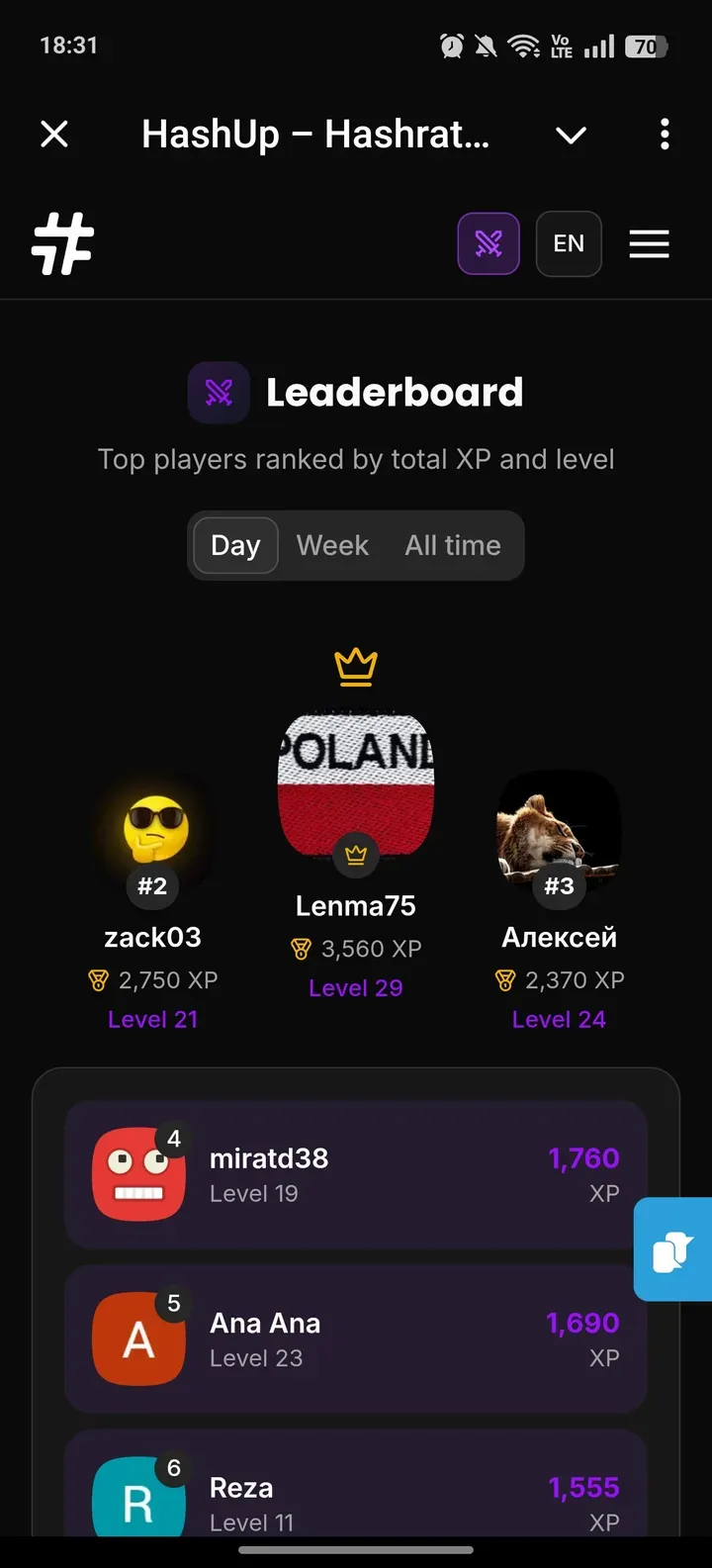Open the crossed swords leaderboard button
This screenshot has height=1568, width=712.
tap(489, 243)
